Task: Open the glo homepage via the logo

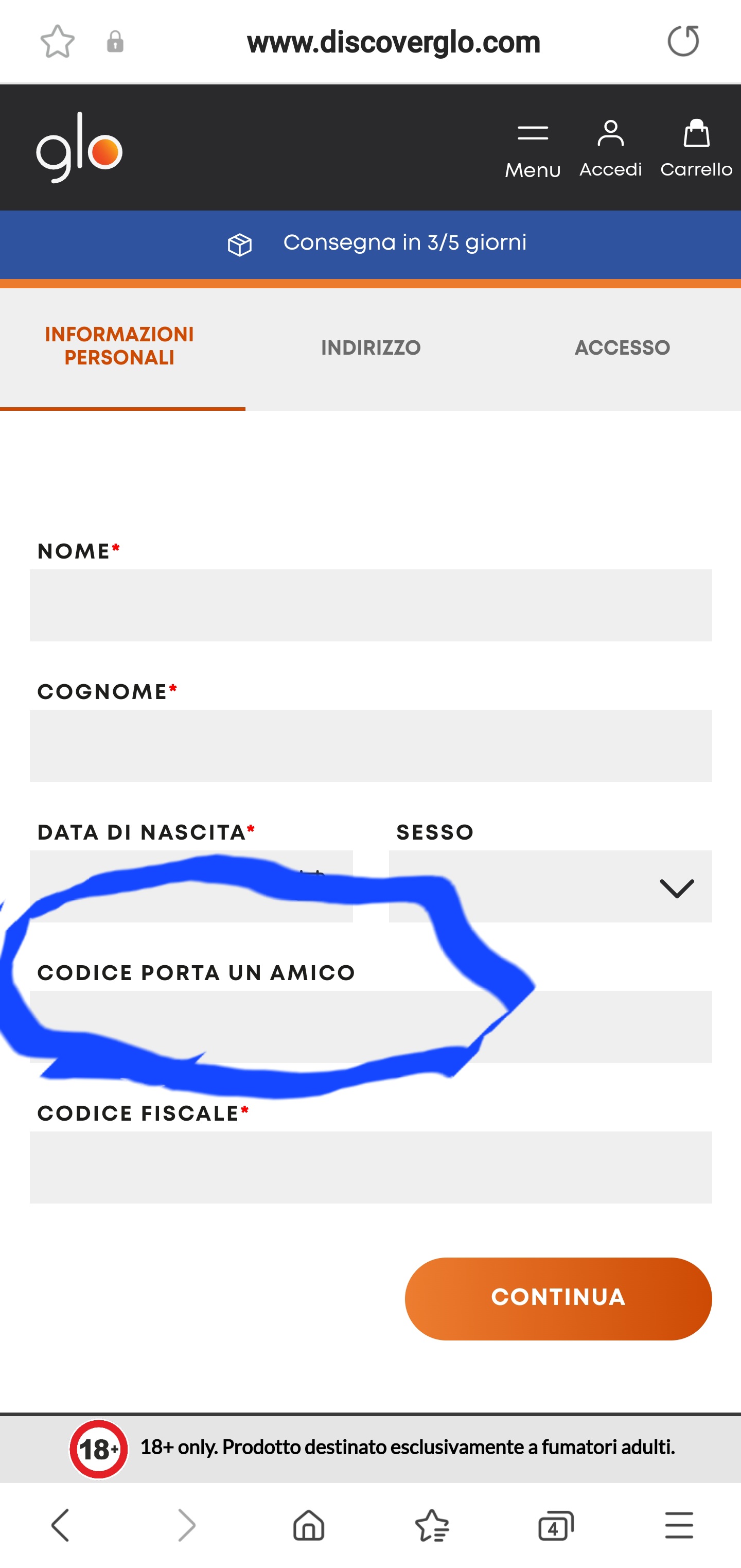Action: [79, 147]
